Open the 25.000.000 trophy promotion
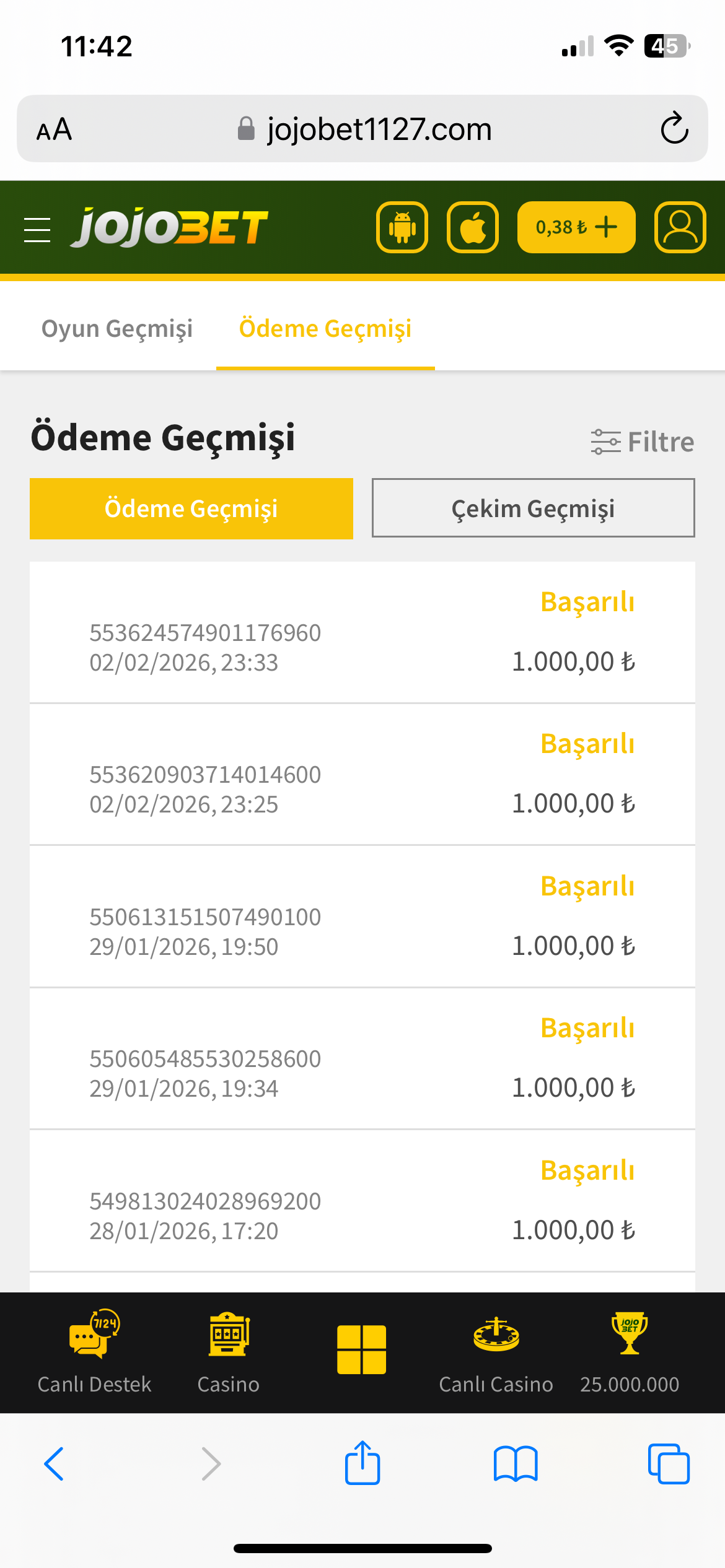The height and width of the screenshot is (1568, 725). coord(630,1352)
